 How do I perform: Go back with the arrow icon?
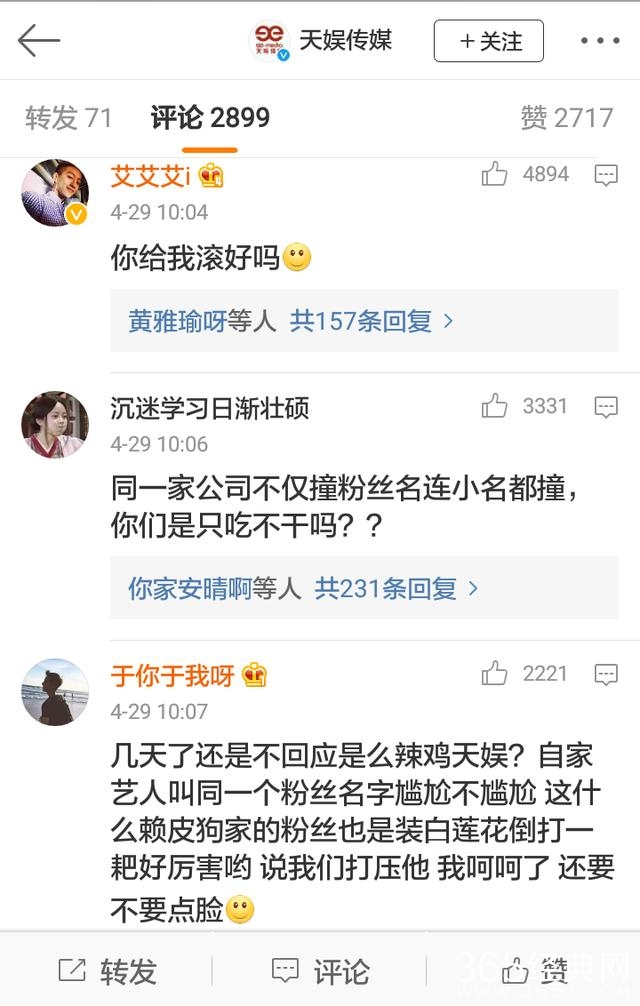click(x=39, y=41)
